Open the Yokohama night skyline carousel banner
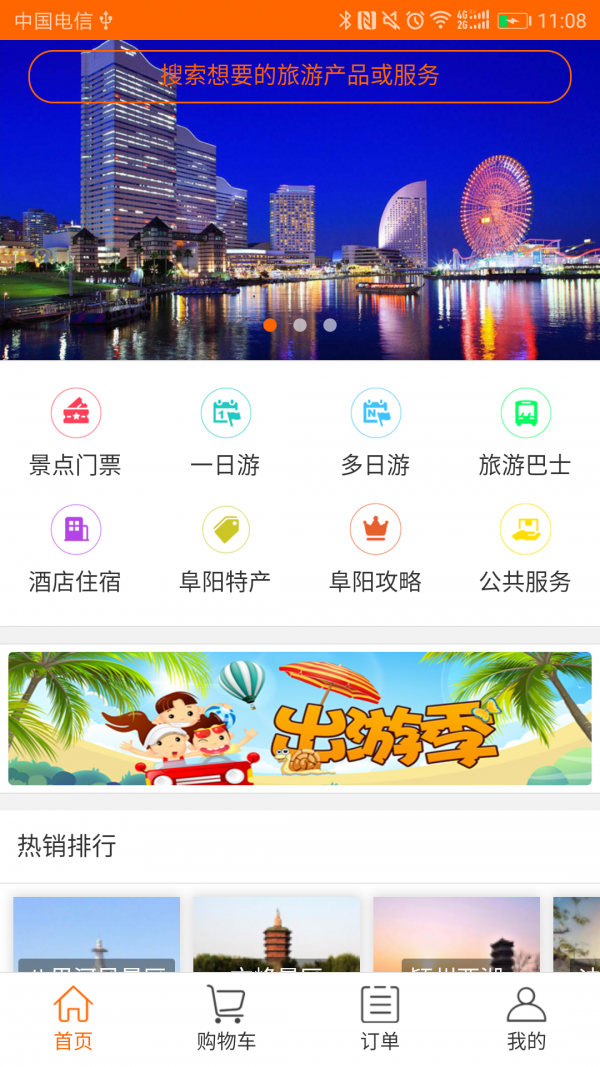The height and width of the screenshot is (1067, 600). tap(300, 220)
